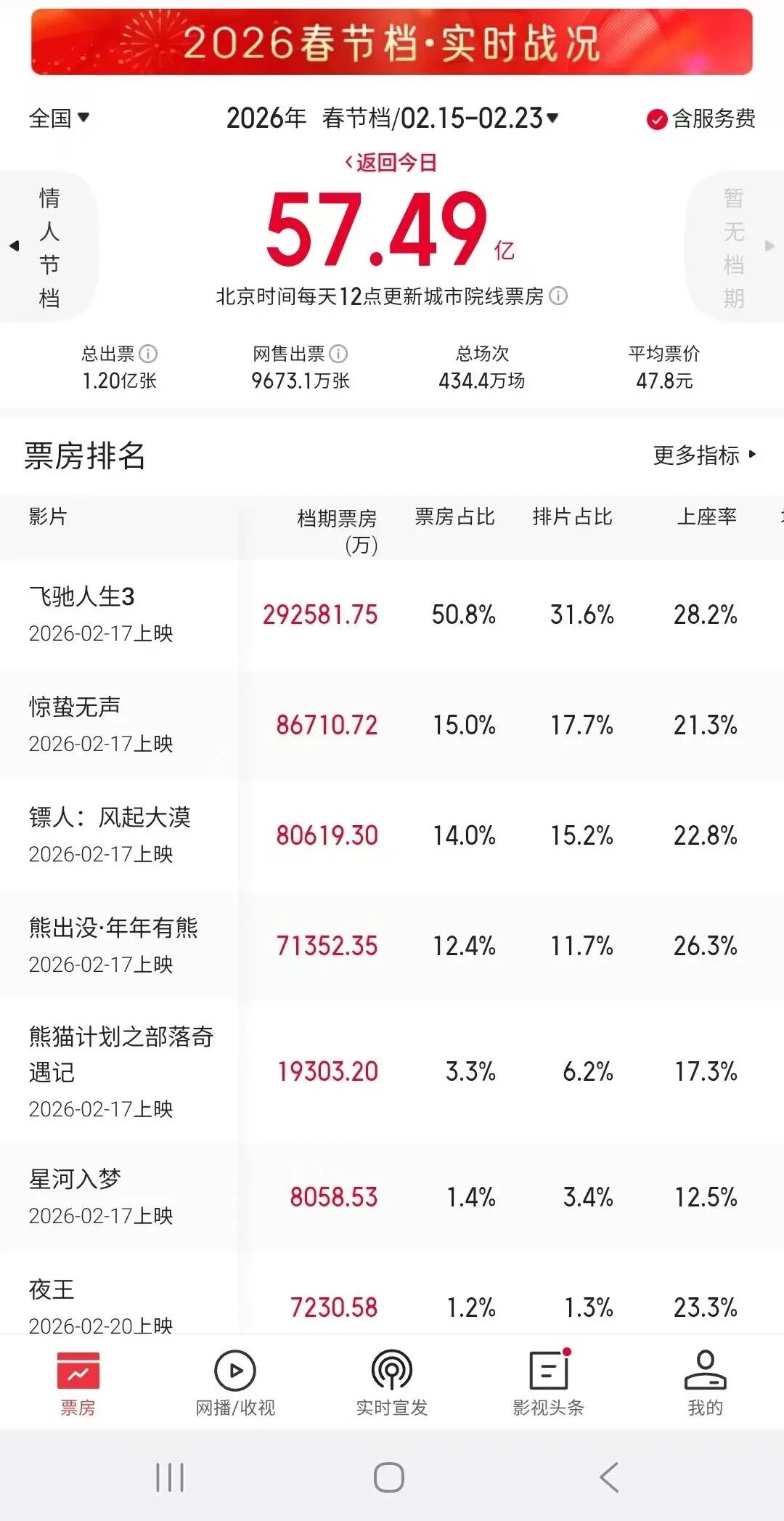Tap 飞驰人生3 box office figure 292581.75
This screenshot has height=1521, width=784.
[321, 614]
